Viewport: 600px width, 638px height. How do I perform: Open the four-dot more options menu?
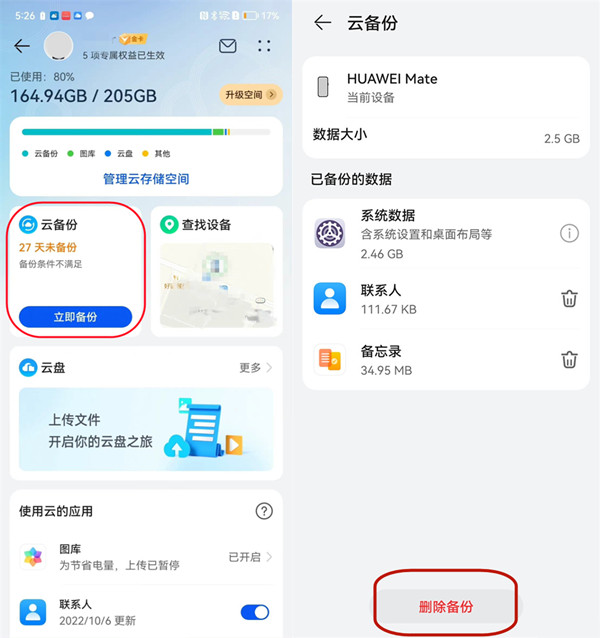point(264,46)
